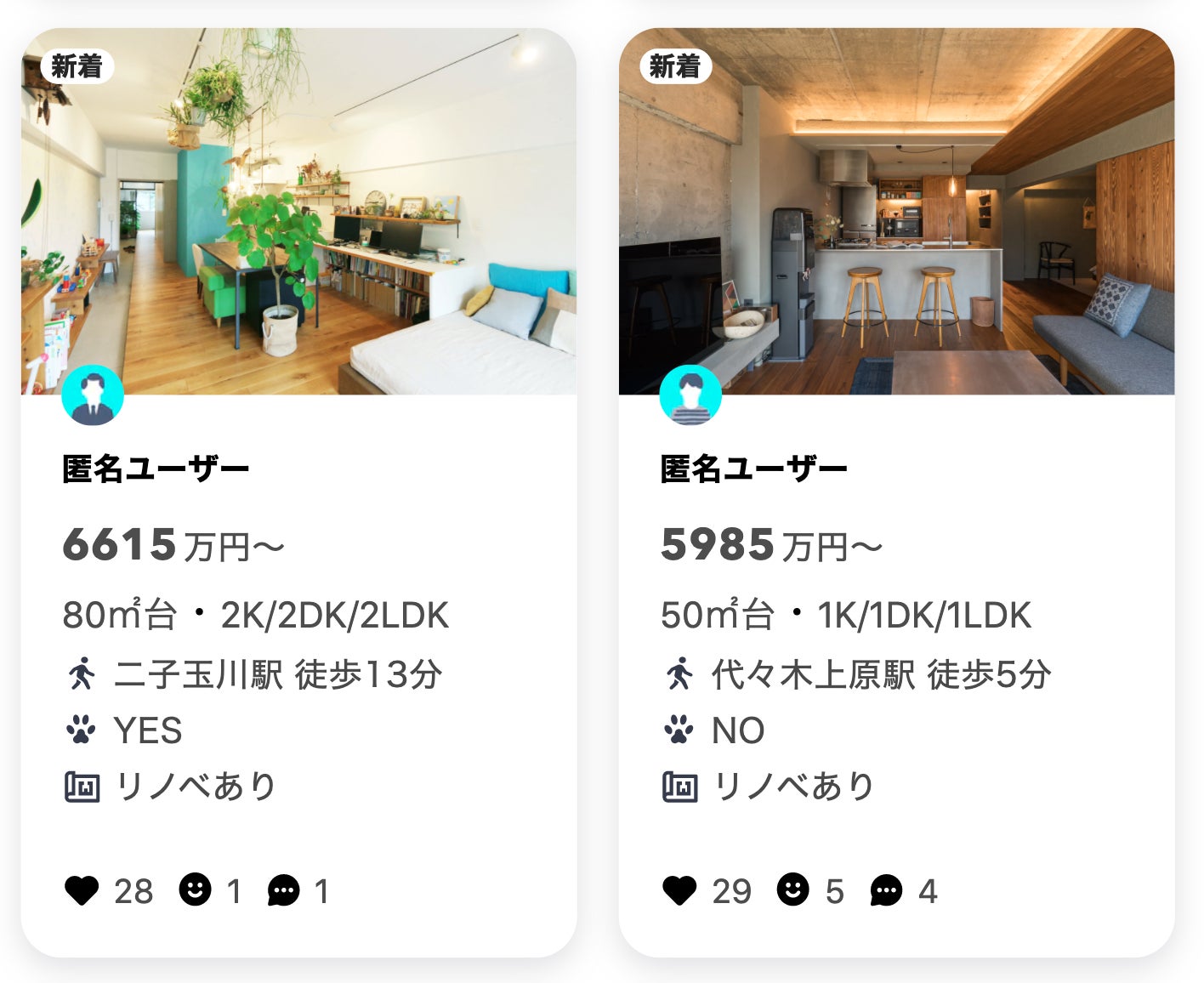Tap the smiley reaction on the 6615万円 card
This screenshot has width=1204, height=983.
tap(195, 890)
